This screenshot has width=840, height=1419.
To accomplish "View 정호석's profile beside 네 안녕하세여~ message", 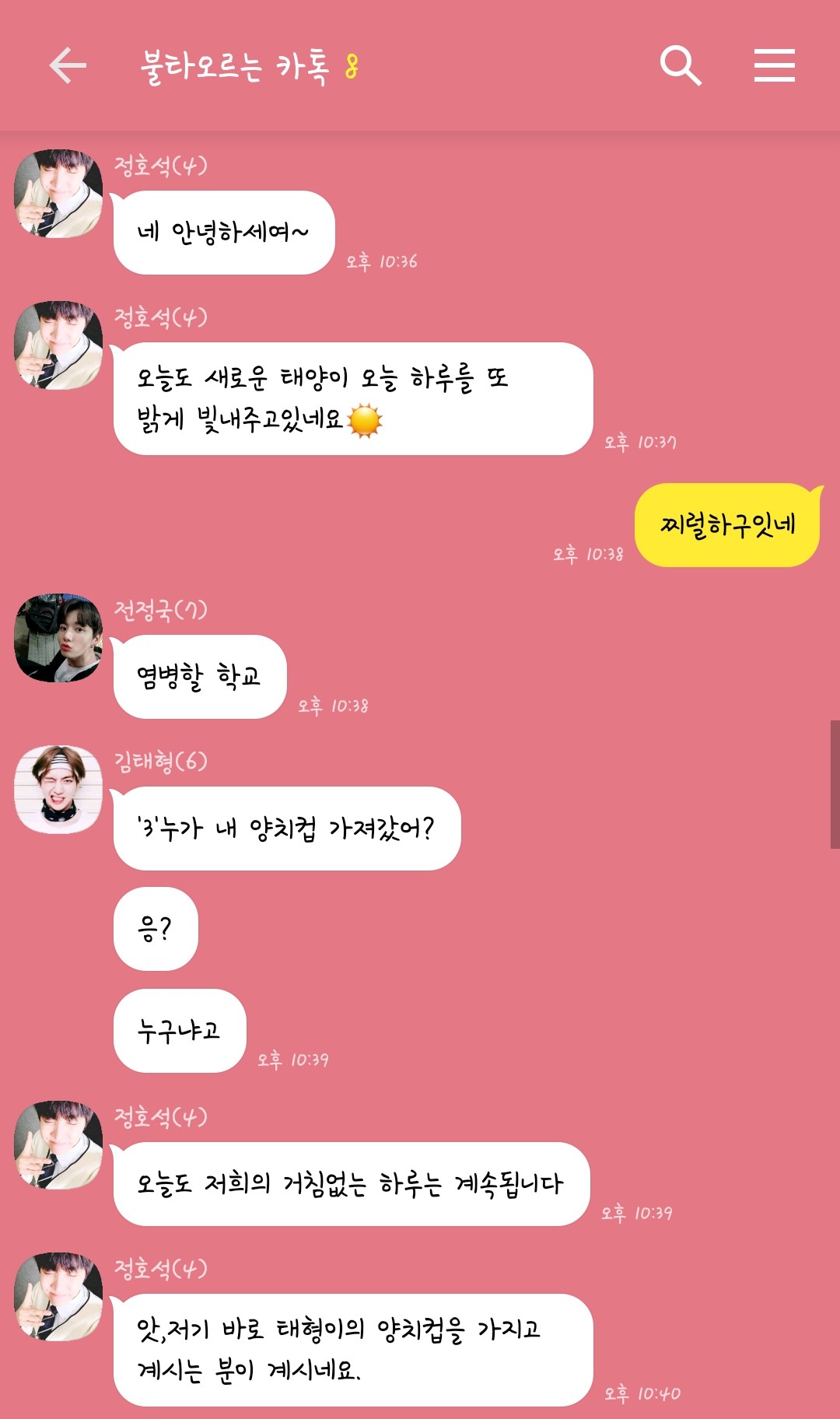I will [58, 194].
